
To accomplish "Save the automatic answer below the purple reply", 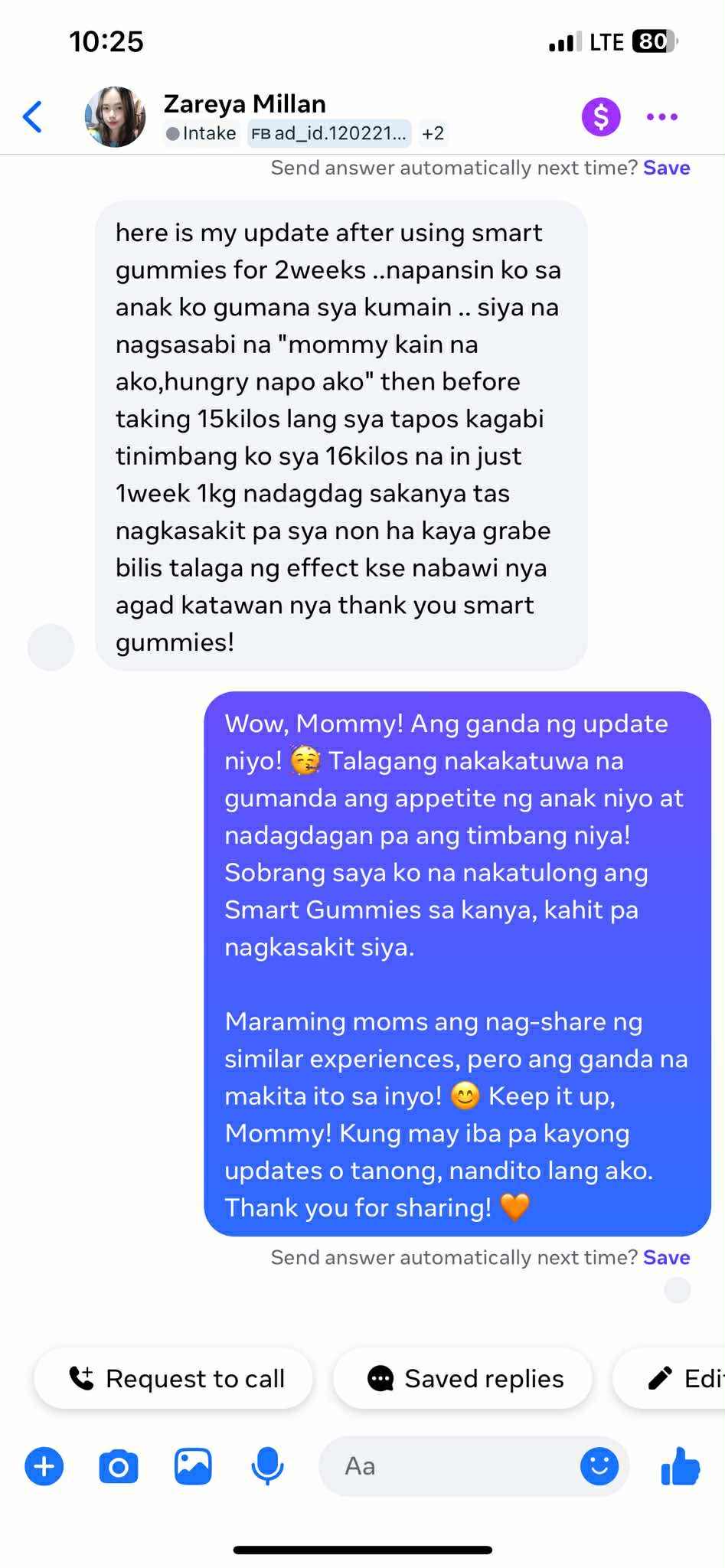I will click(666, 1257).
